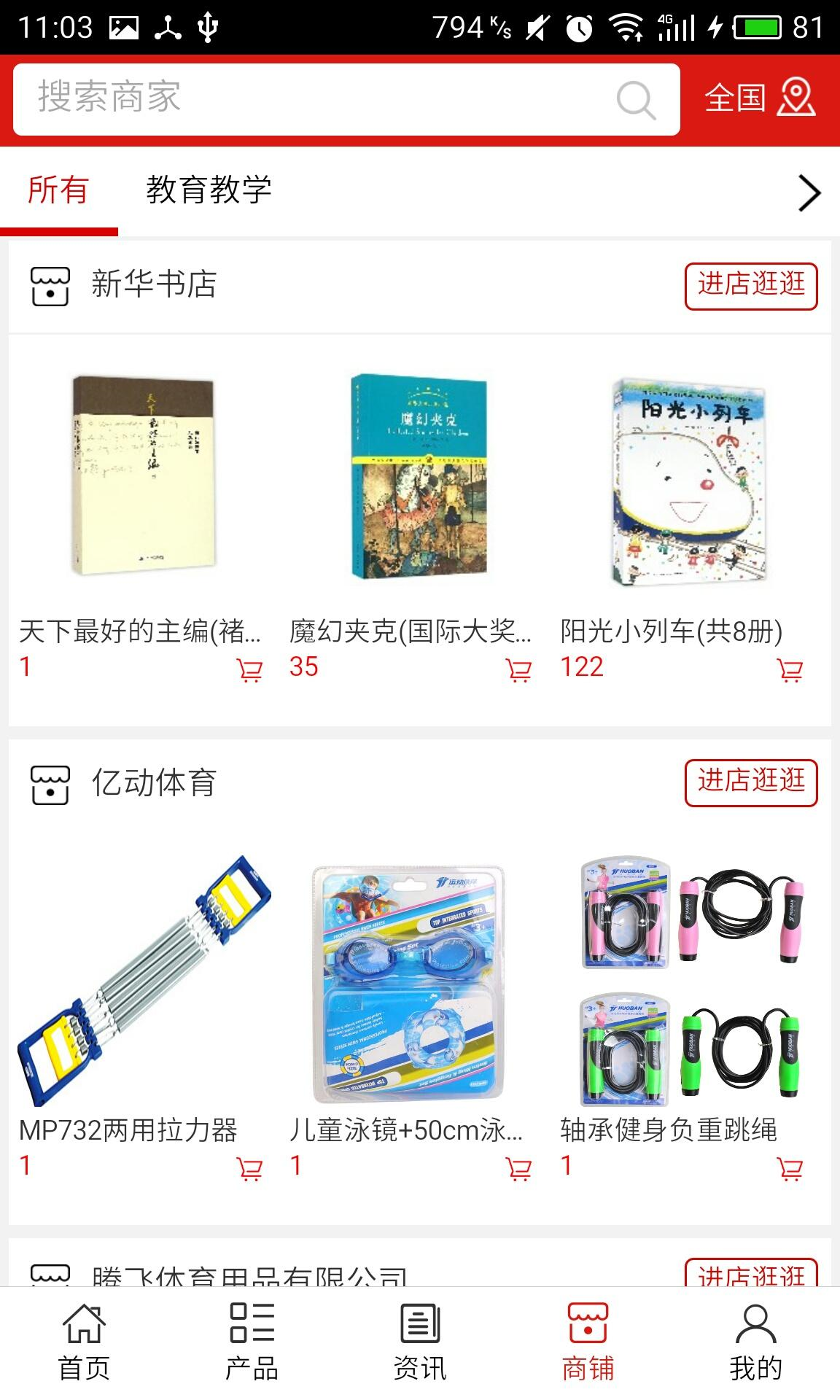
Task: Add 儿童泳镜 item to cart
Action: (x=518, y=1168)
